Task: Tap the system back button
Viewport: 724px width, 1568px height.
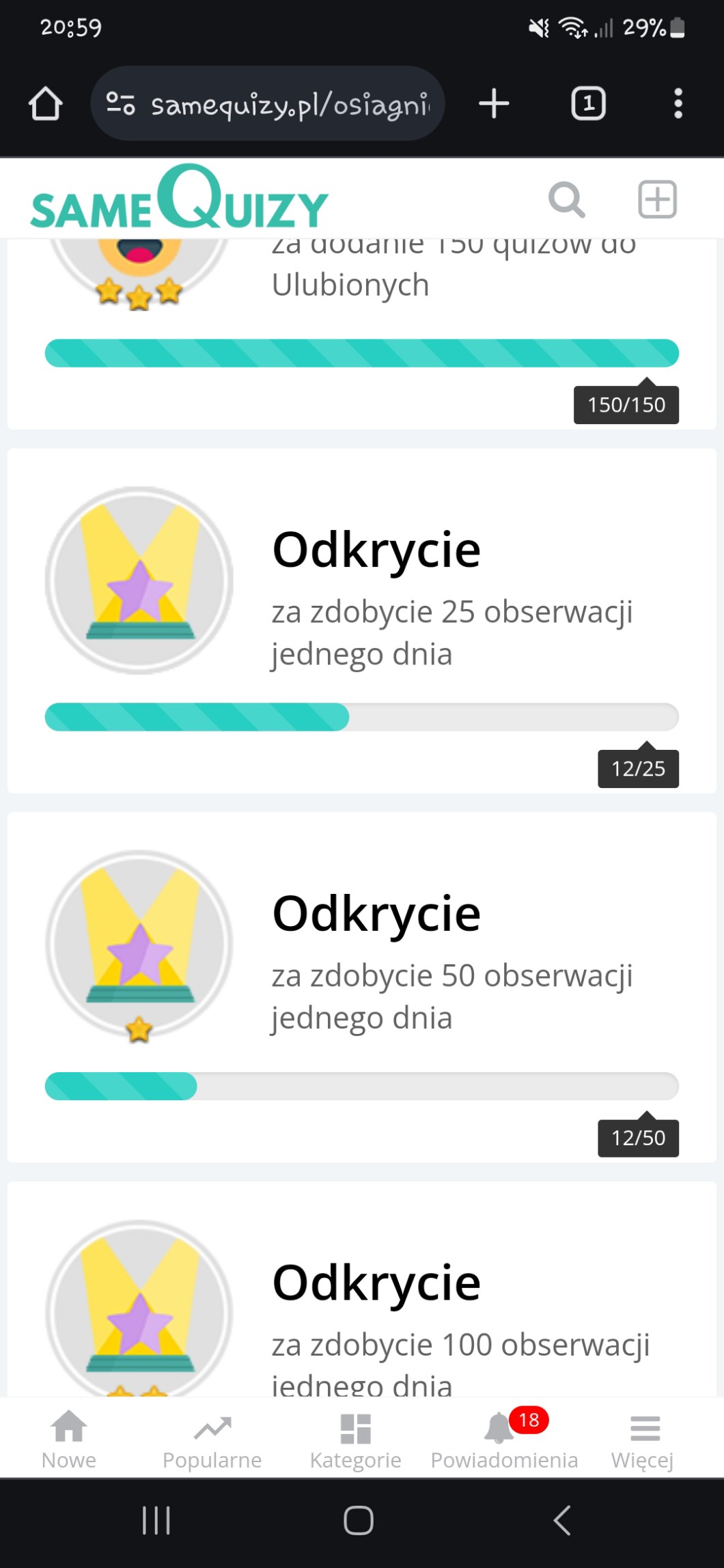Action: [x=562, y=1520]
